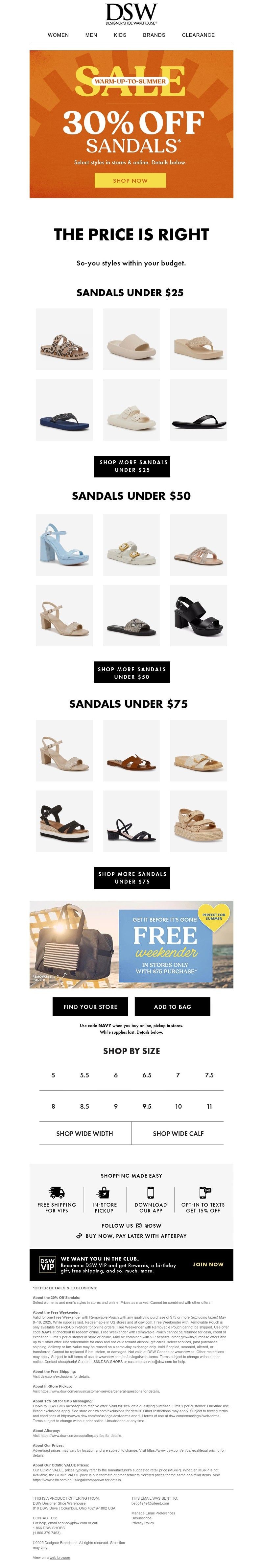Select shoe size 9
The width and height of the screenshot is (263, 1568).
[x=116, y=1107]
